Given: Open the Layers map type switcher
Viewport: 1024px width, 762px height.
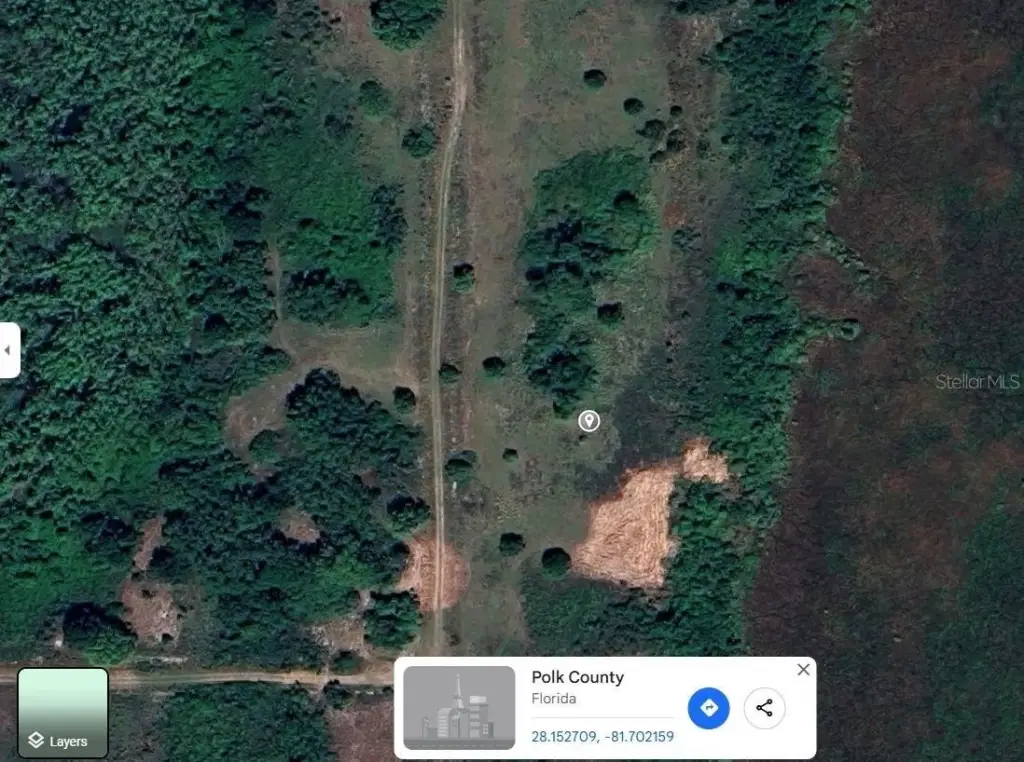Looking at the screenshot, I should (x=63, y=712).
